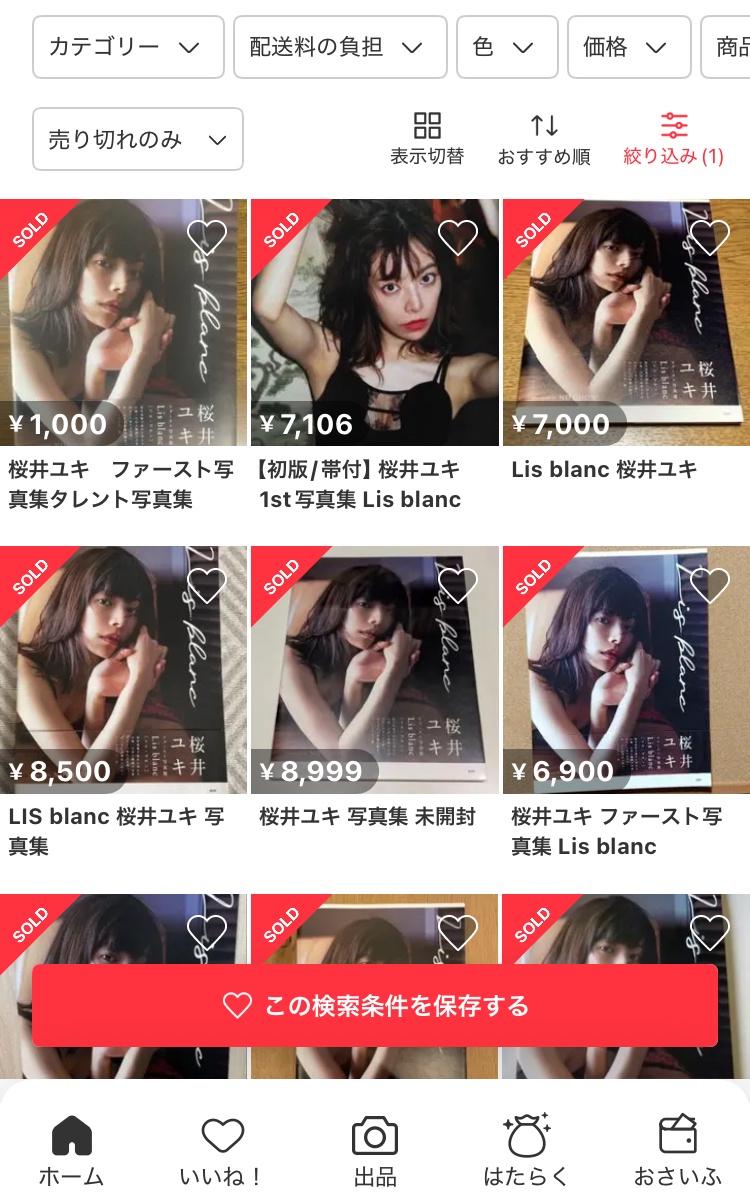750x1201 pixels.
Task: Like the ¥7,106 初版/帯付 listing
Action: point(458,237)
